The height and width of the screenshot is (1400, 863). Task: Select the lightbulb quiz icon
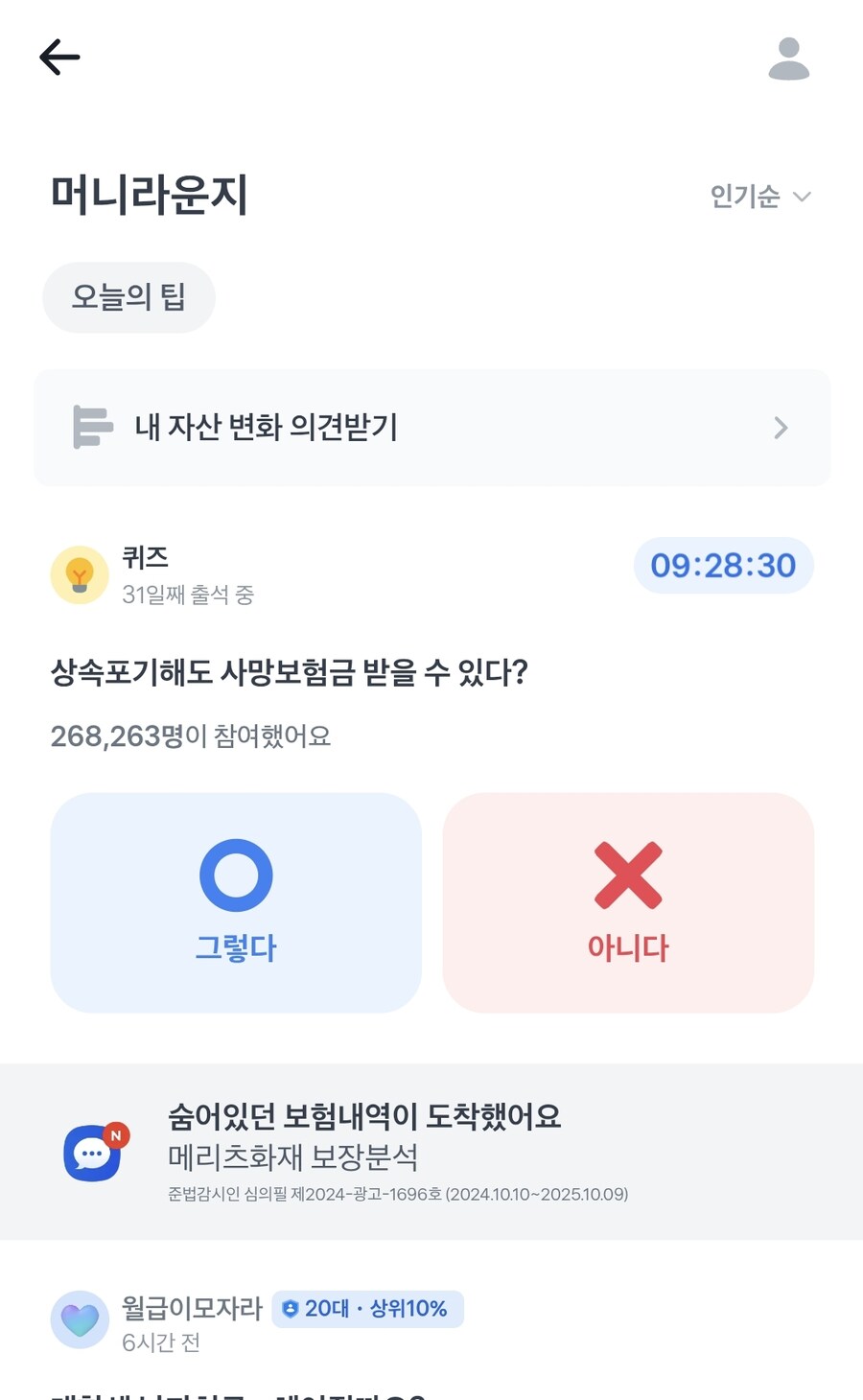(x=80, y=574)
